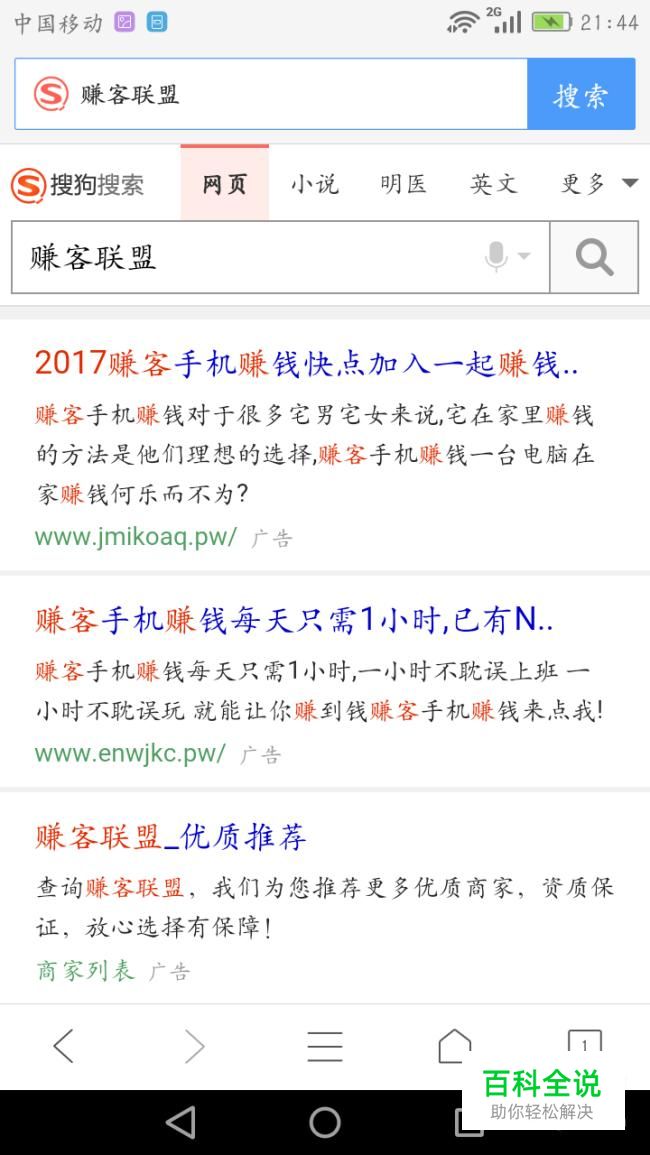Switch to the 网页 tab
Screen dimensions: 650x1155
(x=224, y=184)
